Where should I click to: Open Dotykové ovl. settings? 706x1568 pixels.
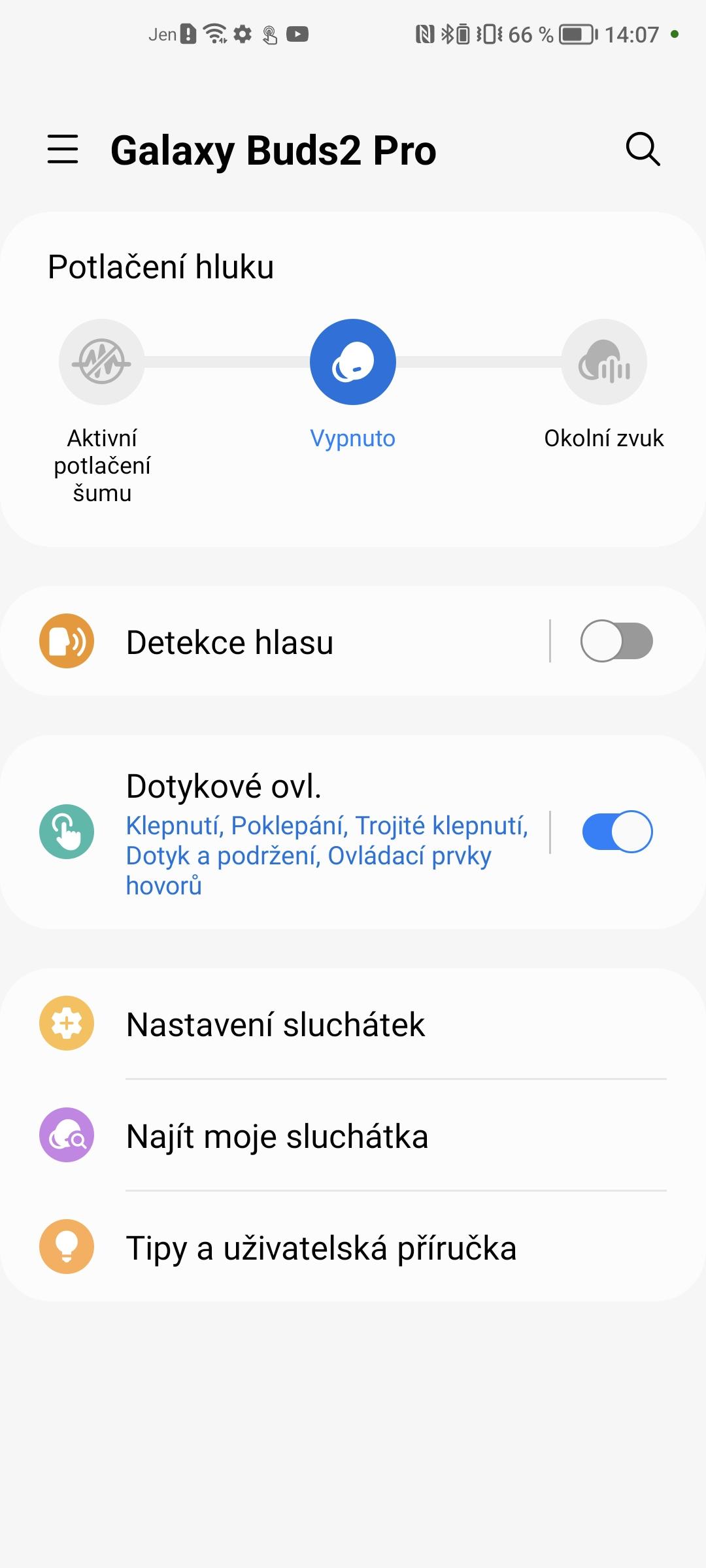(275, 832)
